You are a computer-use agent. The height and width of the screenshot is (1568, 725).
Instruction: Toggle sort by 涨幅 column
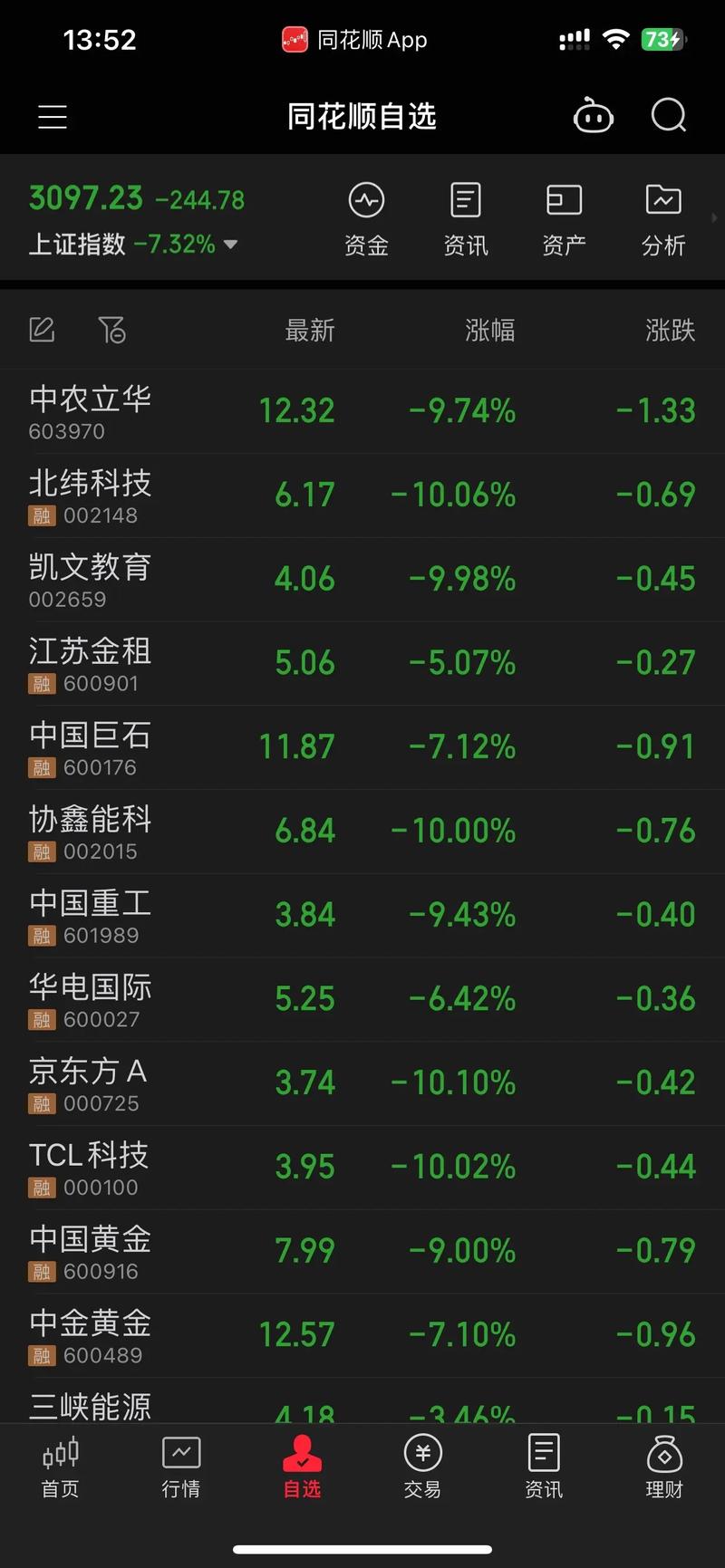[x=490, y=330]
